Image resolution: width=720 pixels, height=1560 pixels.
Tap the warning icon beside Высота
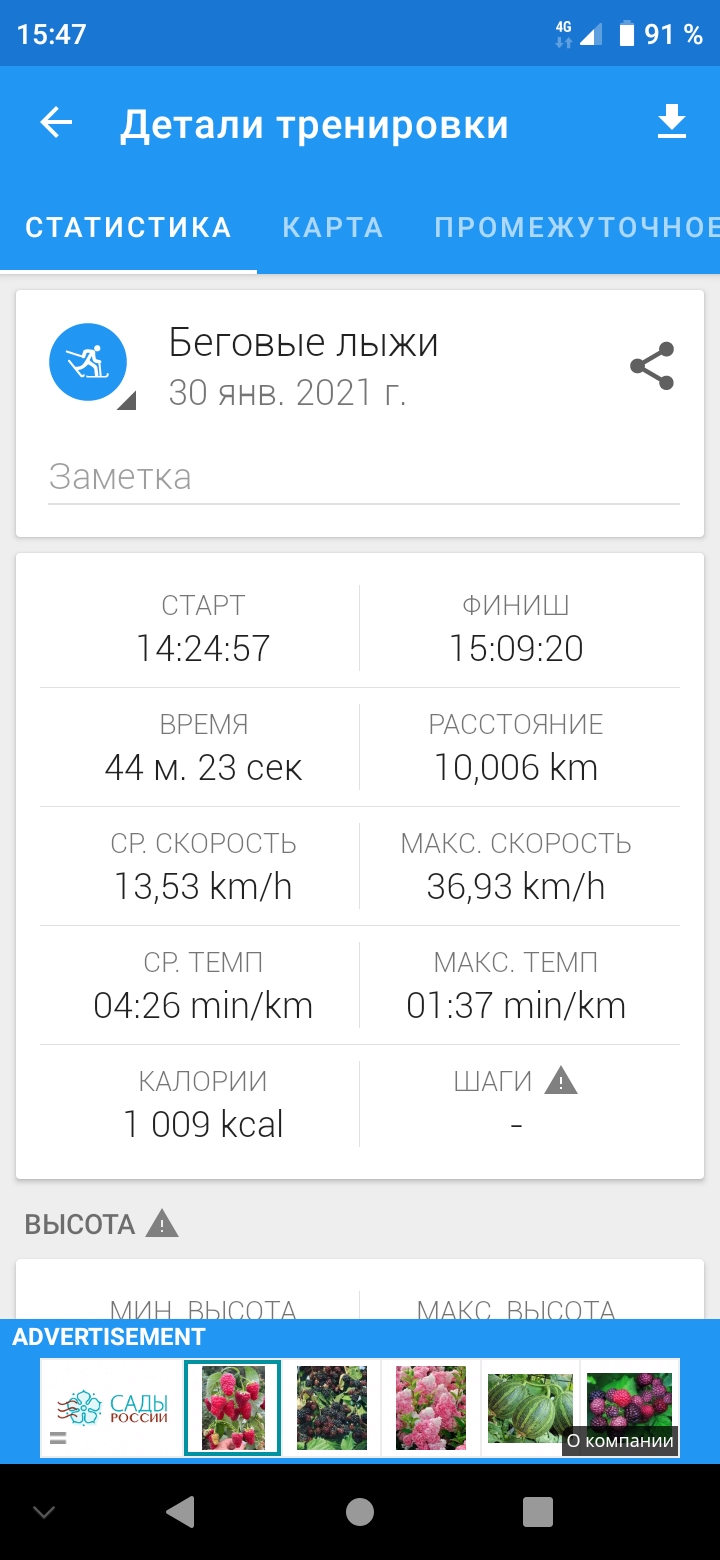coord(162,1223)
